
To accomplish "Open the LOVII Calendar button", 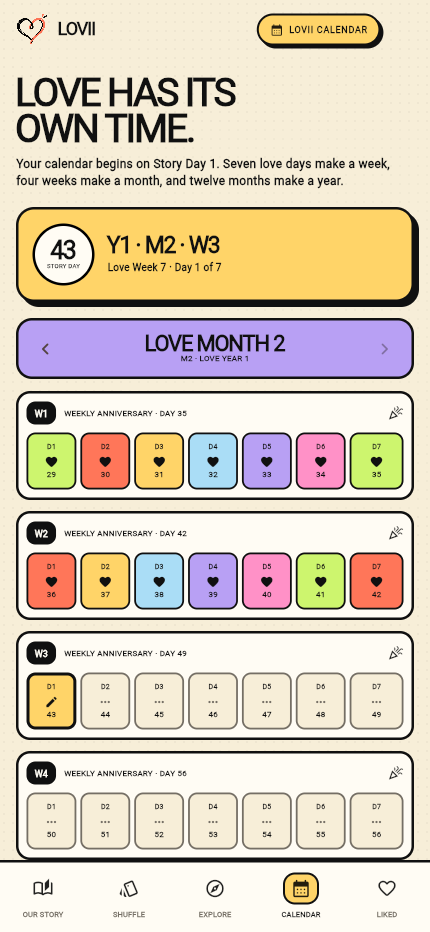I will (318, 30).
